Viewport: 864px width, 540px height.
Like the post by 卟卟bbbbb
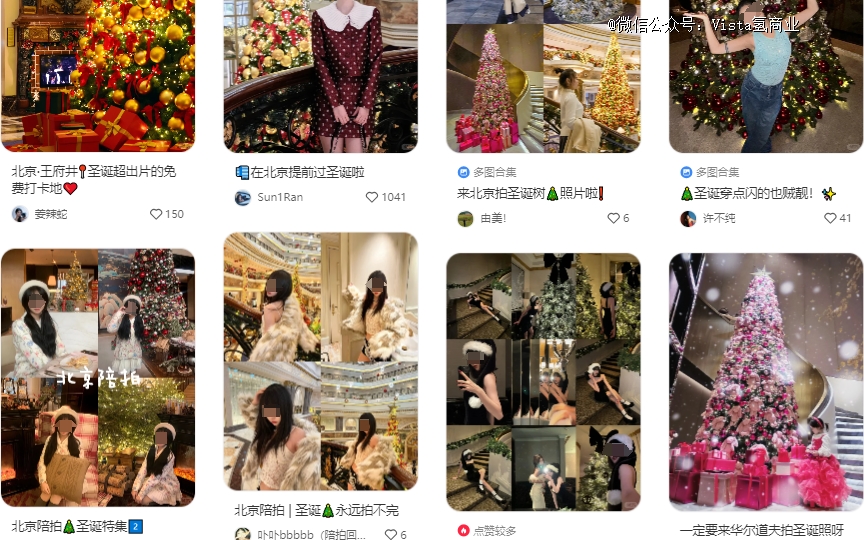[390, 535]
